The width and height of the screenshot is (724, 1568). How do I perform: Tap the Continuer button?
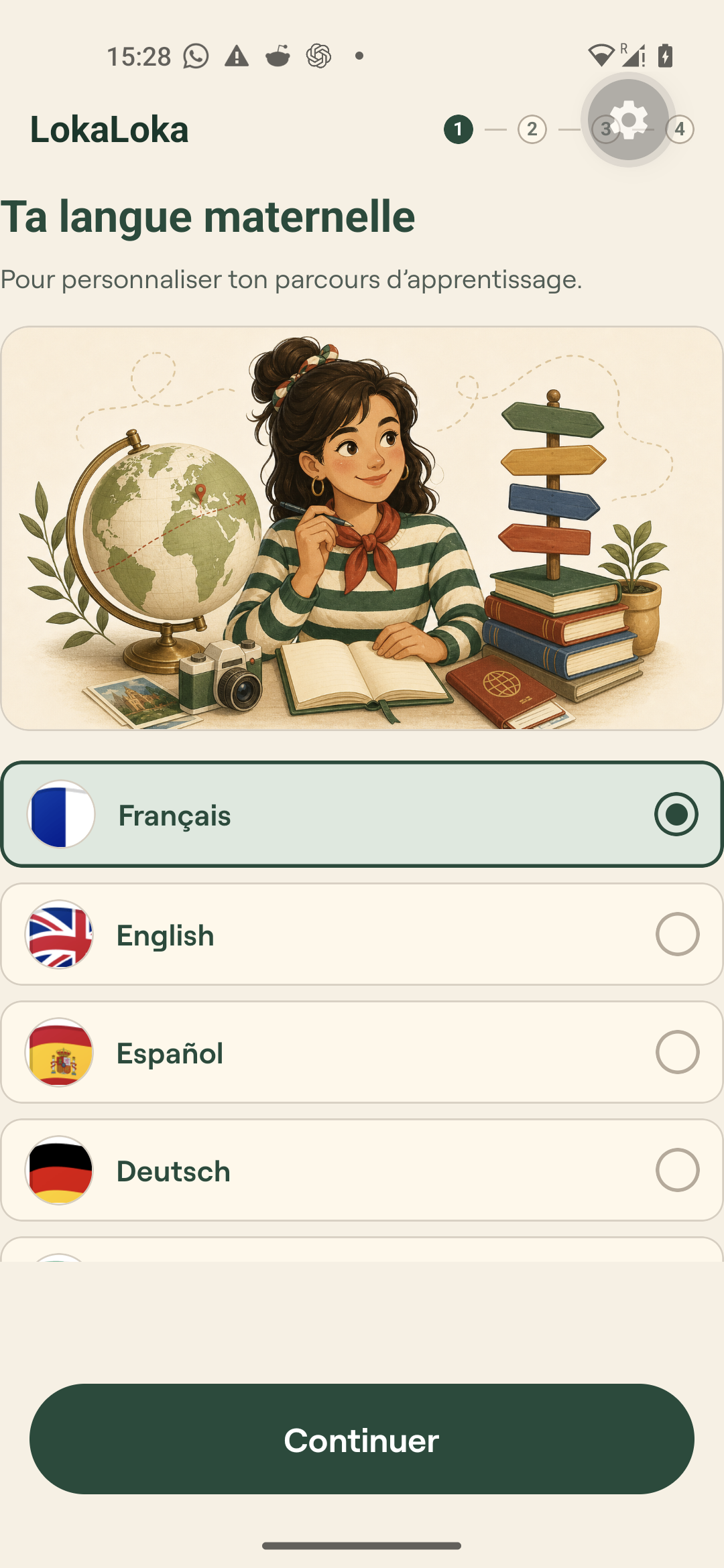(362, 1439)
